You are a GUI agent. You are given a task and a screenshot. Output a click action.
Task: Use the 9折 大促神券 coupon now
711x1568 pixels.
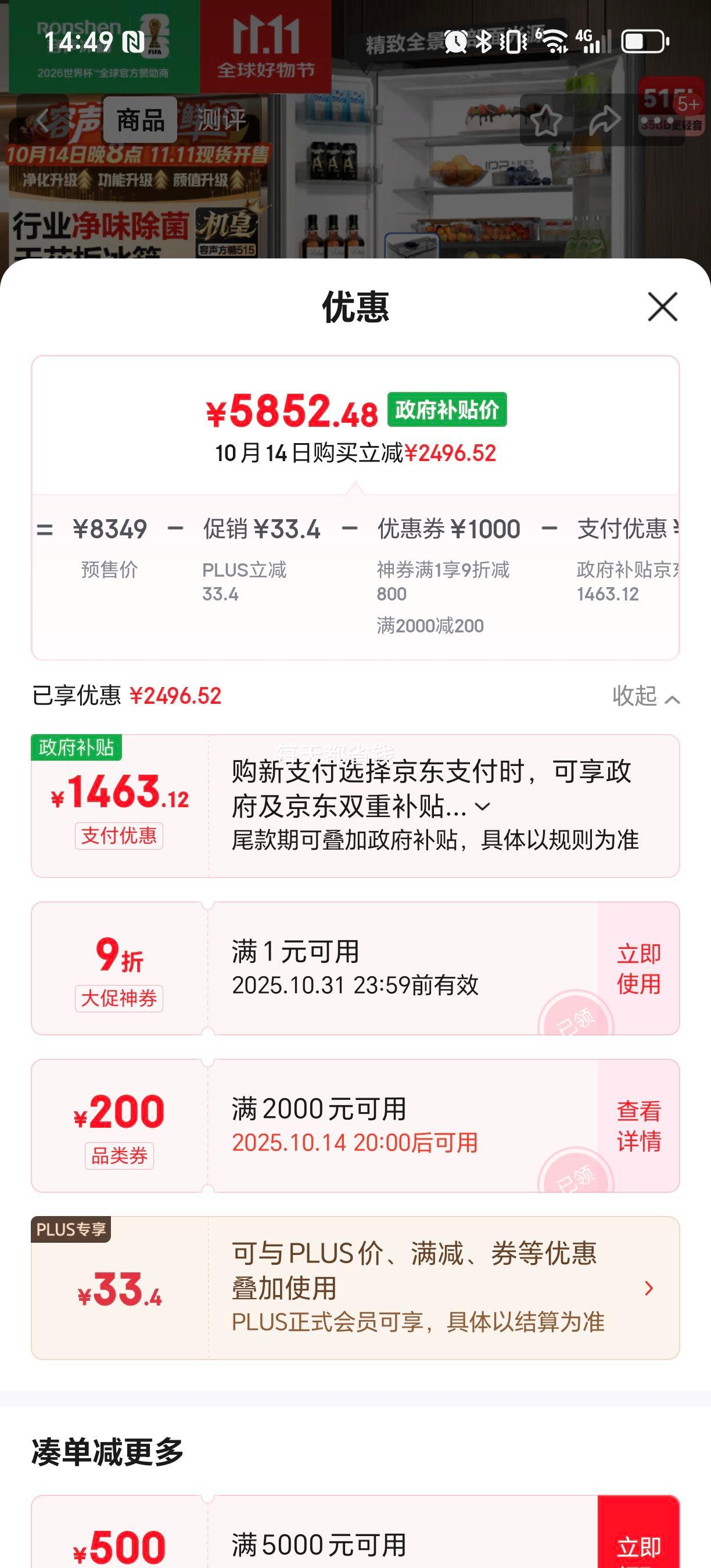(x=638, y=968)
